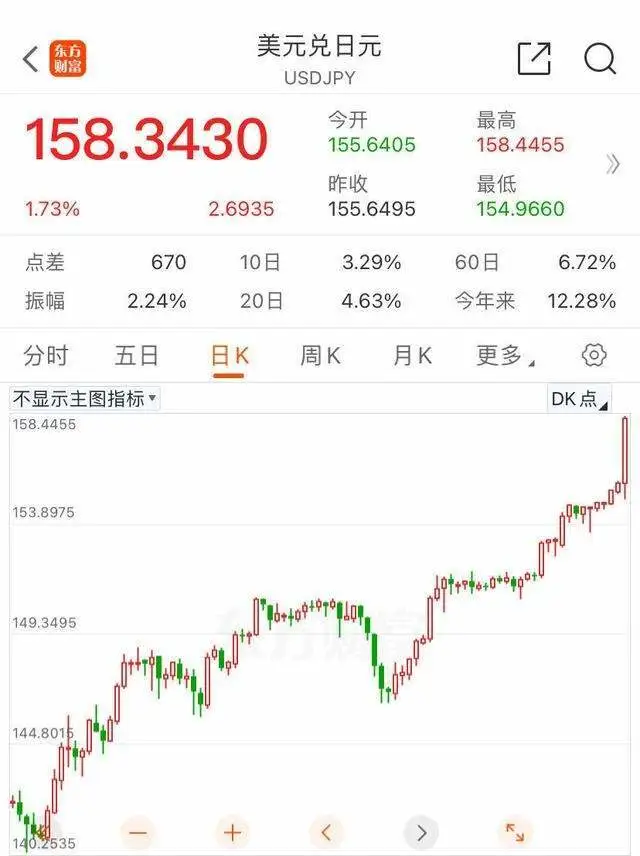Viewport: 640px width, 856px height.
Task: Expand the chart to full screen
Action: click(514, 832)
